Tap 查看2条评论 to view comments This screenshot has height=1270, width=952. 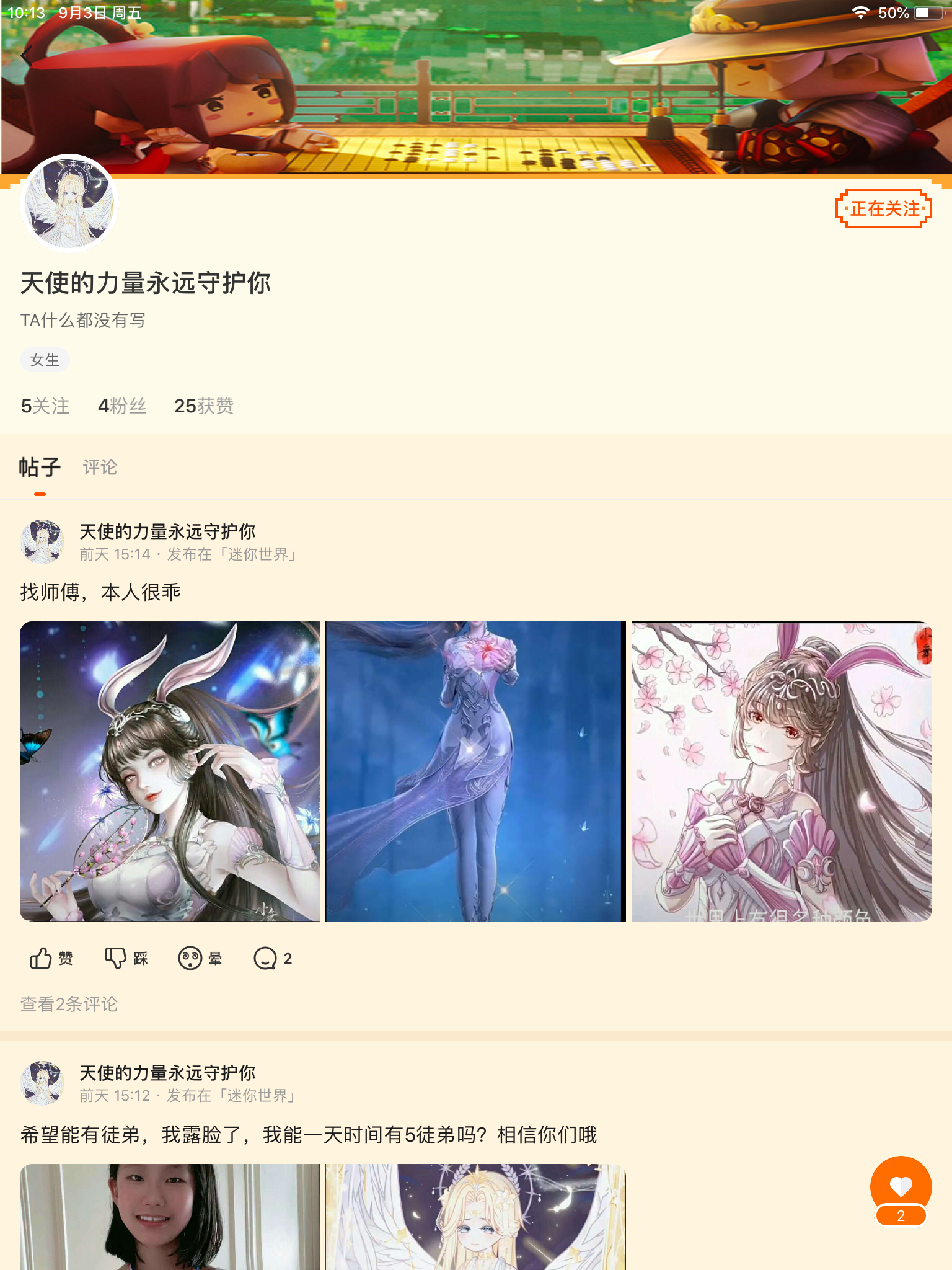[69, 1004]
